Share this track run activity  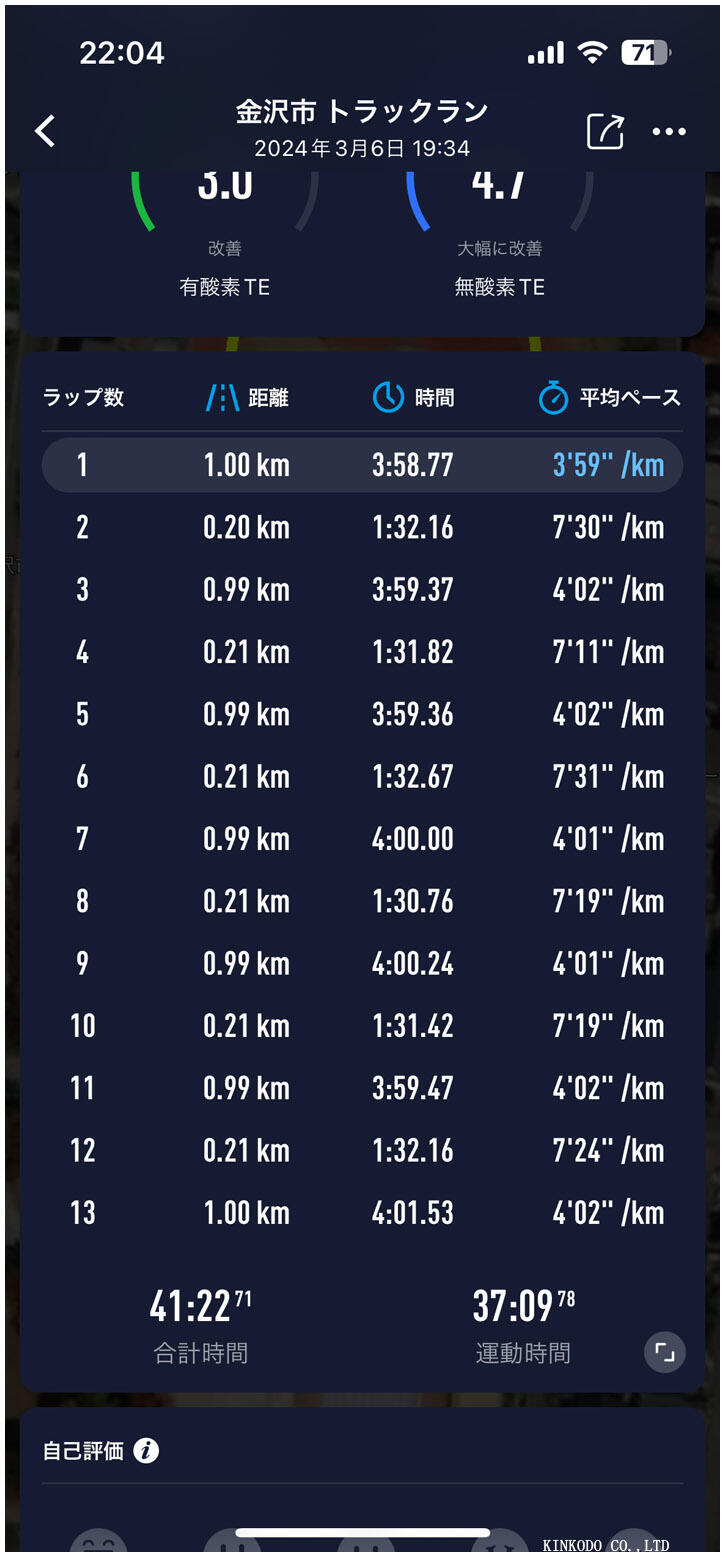coord(605,131)
